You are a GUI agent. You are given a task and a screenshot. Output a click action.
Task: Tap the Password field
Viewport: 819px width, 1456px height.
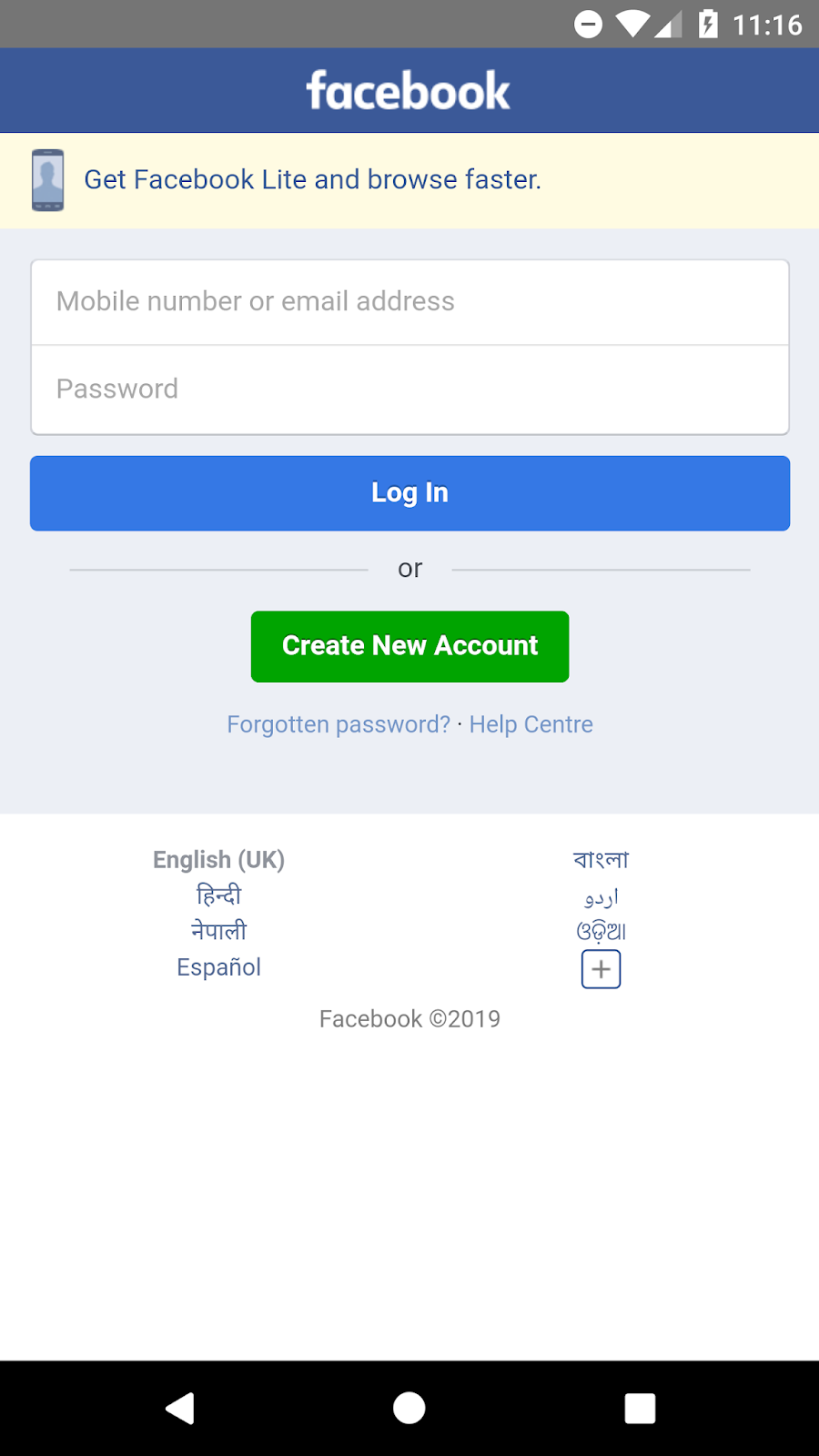[x=409, y=389]
